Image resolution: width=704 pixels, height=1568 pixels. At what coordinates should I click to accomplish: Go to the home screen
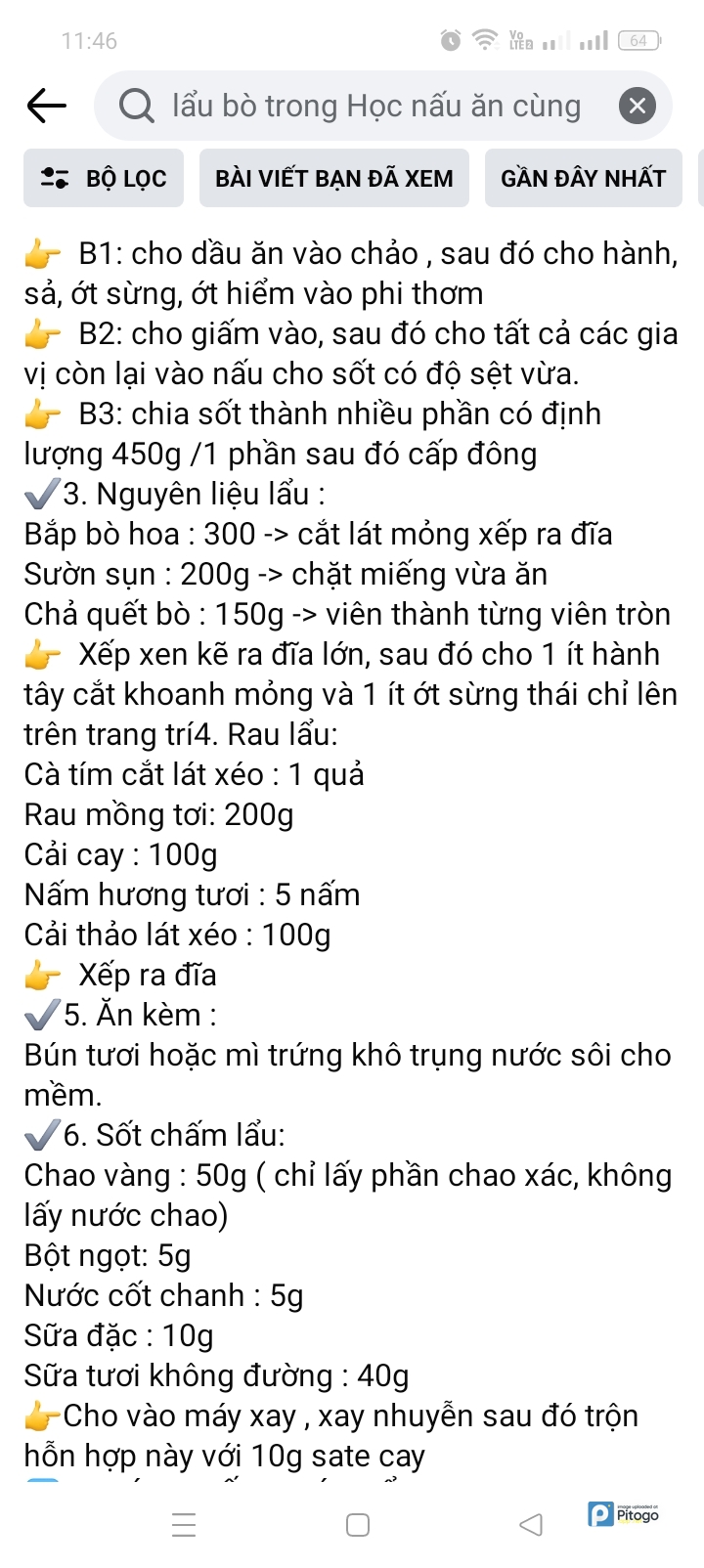[358, 1524]
